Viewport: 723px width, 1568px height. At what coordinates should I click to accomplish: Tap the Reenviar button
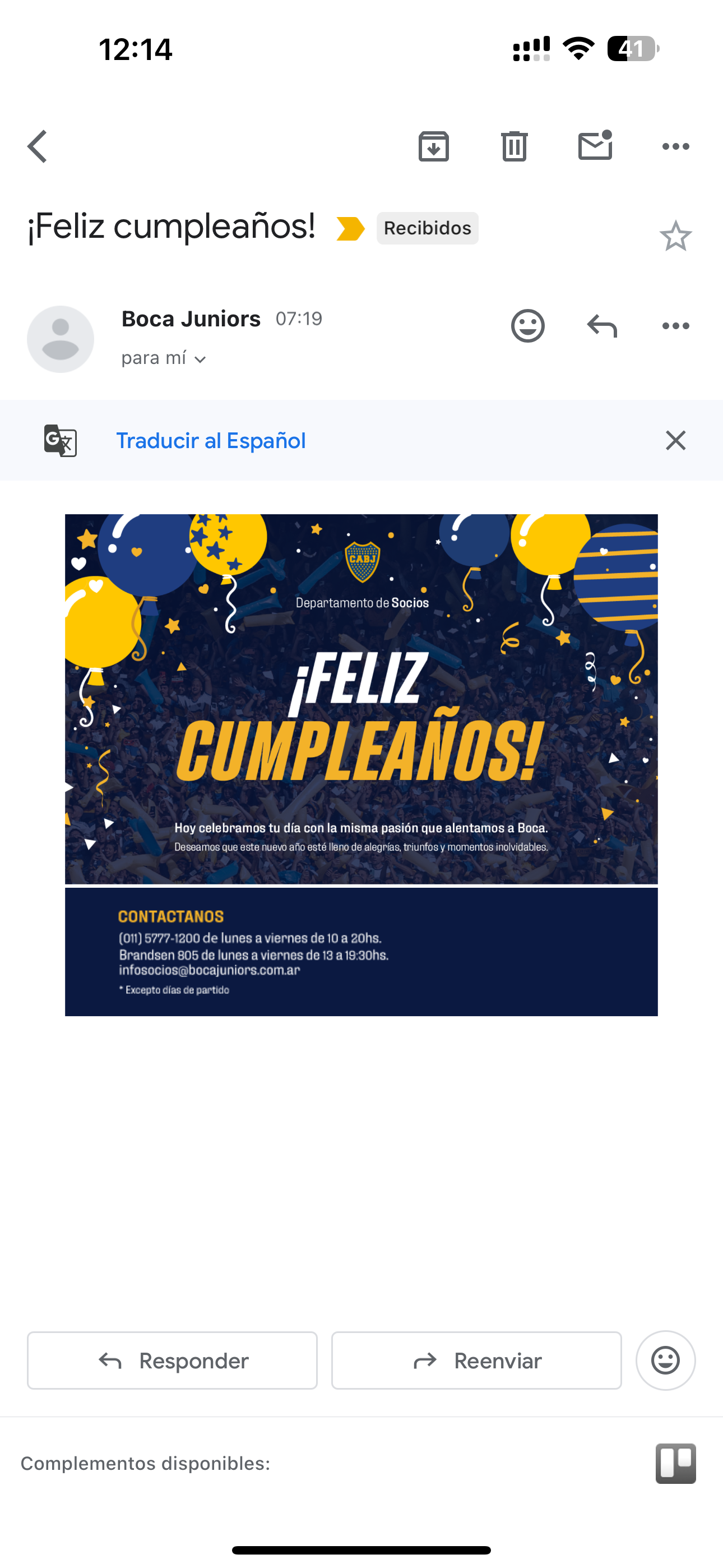coord(476,1361)
